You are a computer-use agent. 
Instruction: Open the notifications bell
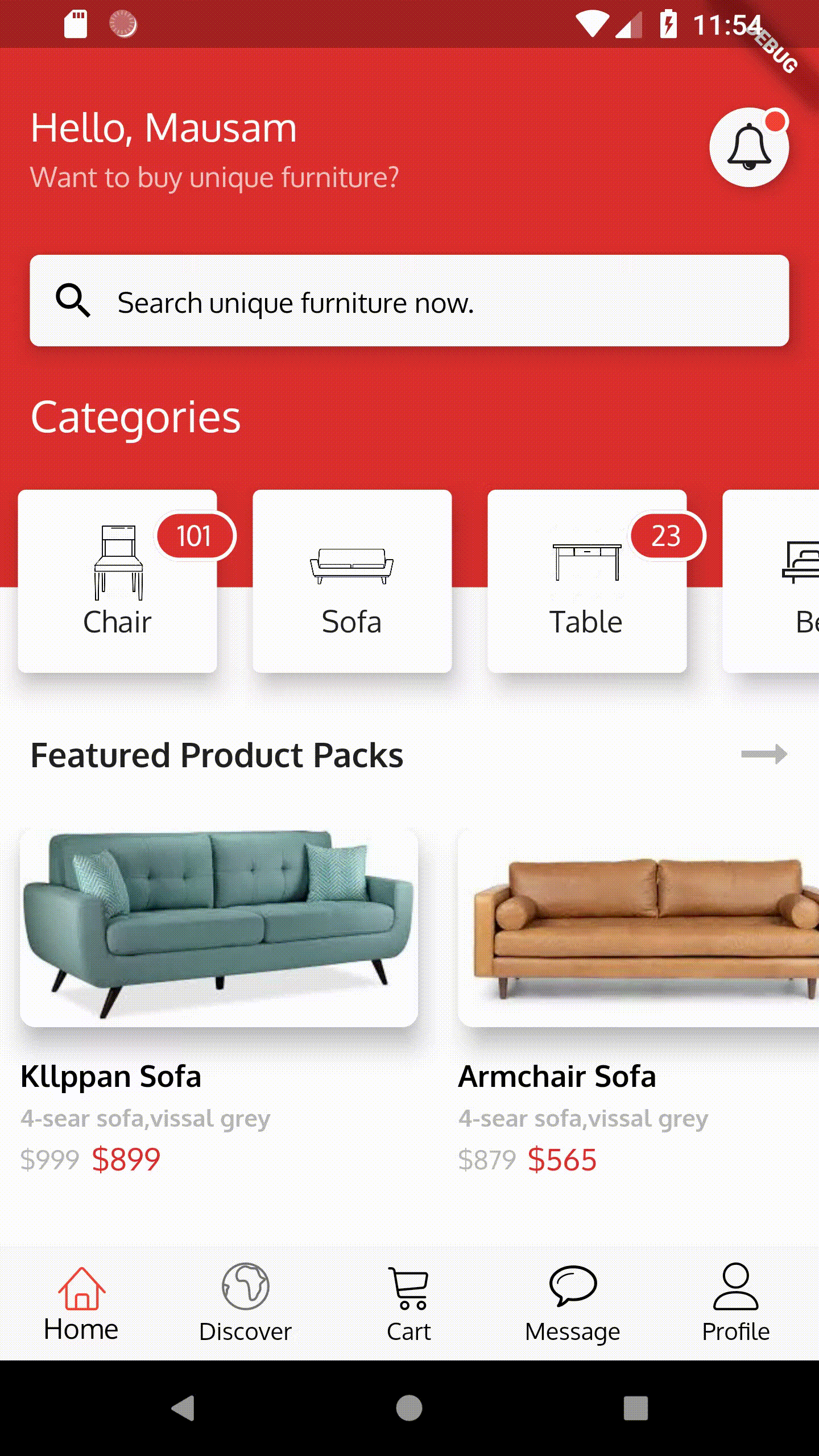(748, 147)
